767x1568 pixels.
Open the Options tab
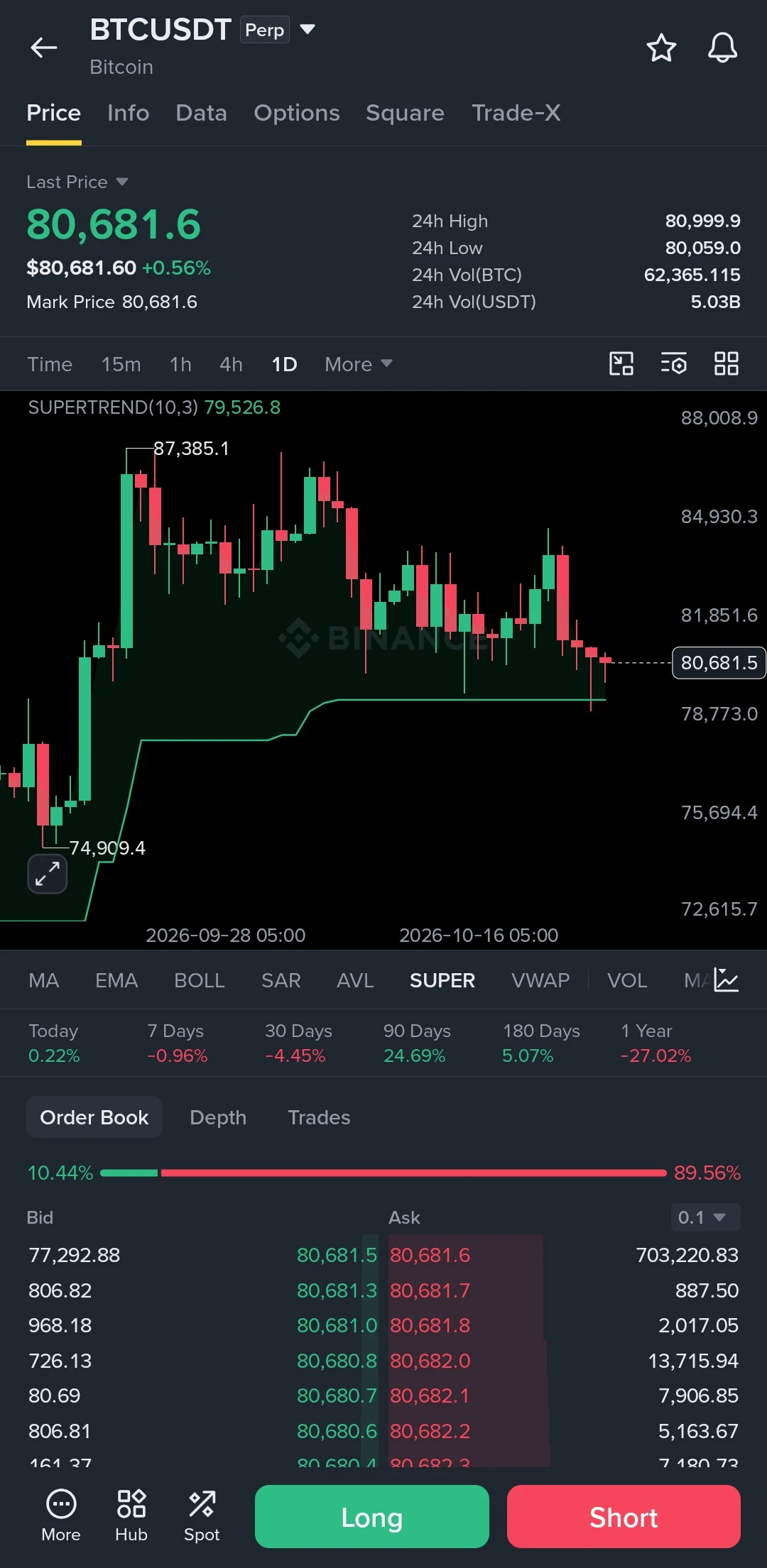point(297,113)
